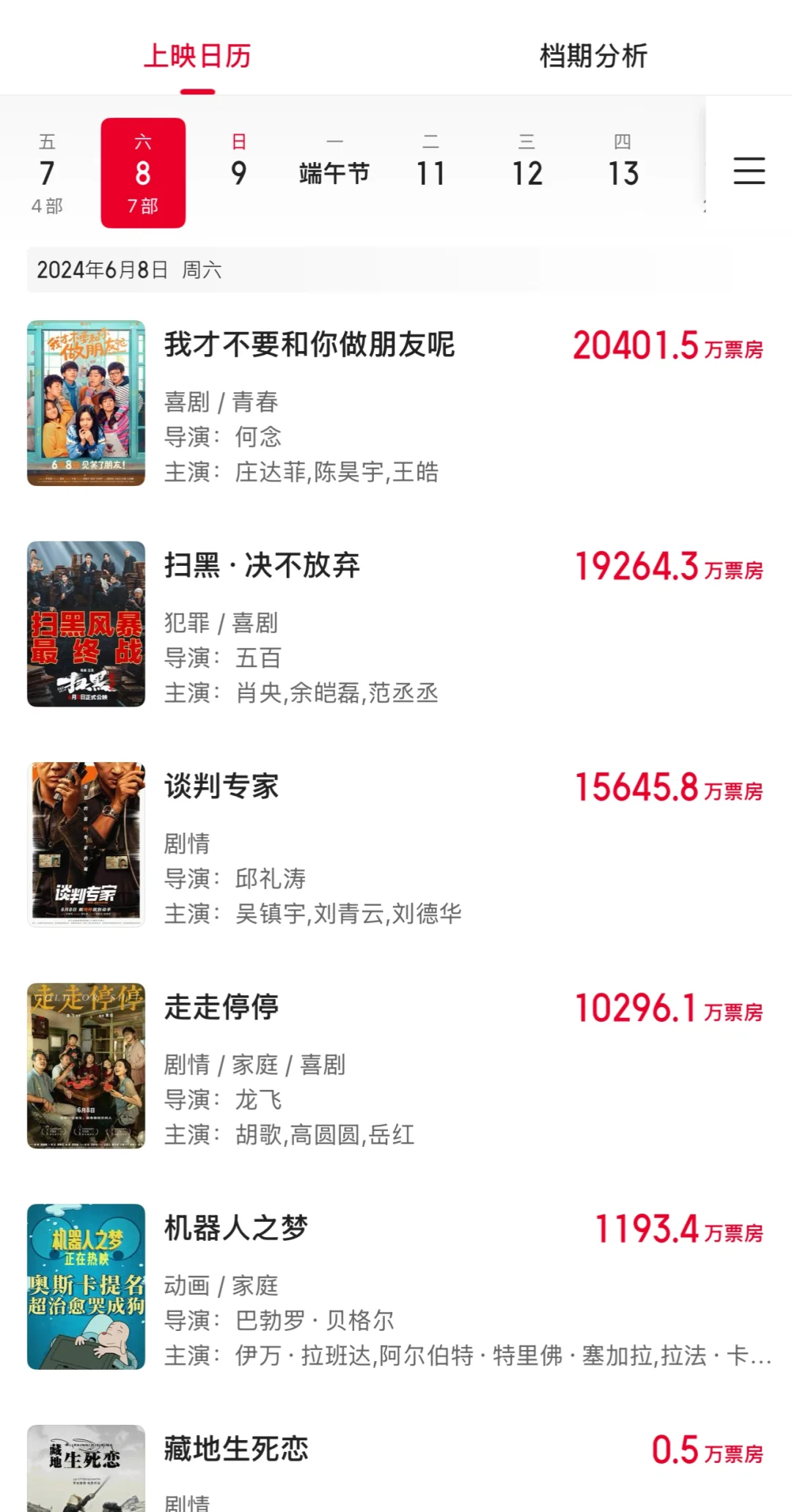Switch to the 档期分析 tab
Image resolution: width=792 pixels, height=1512 pixels.
pos(593,56)
